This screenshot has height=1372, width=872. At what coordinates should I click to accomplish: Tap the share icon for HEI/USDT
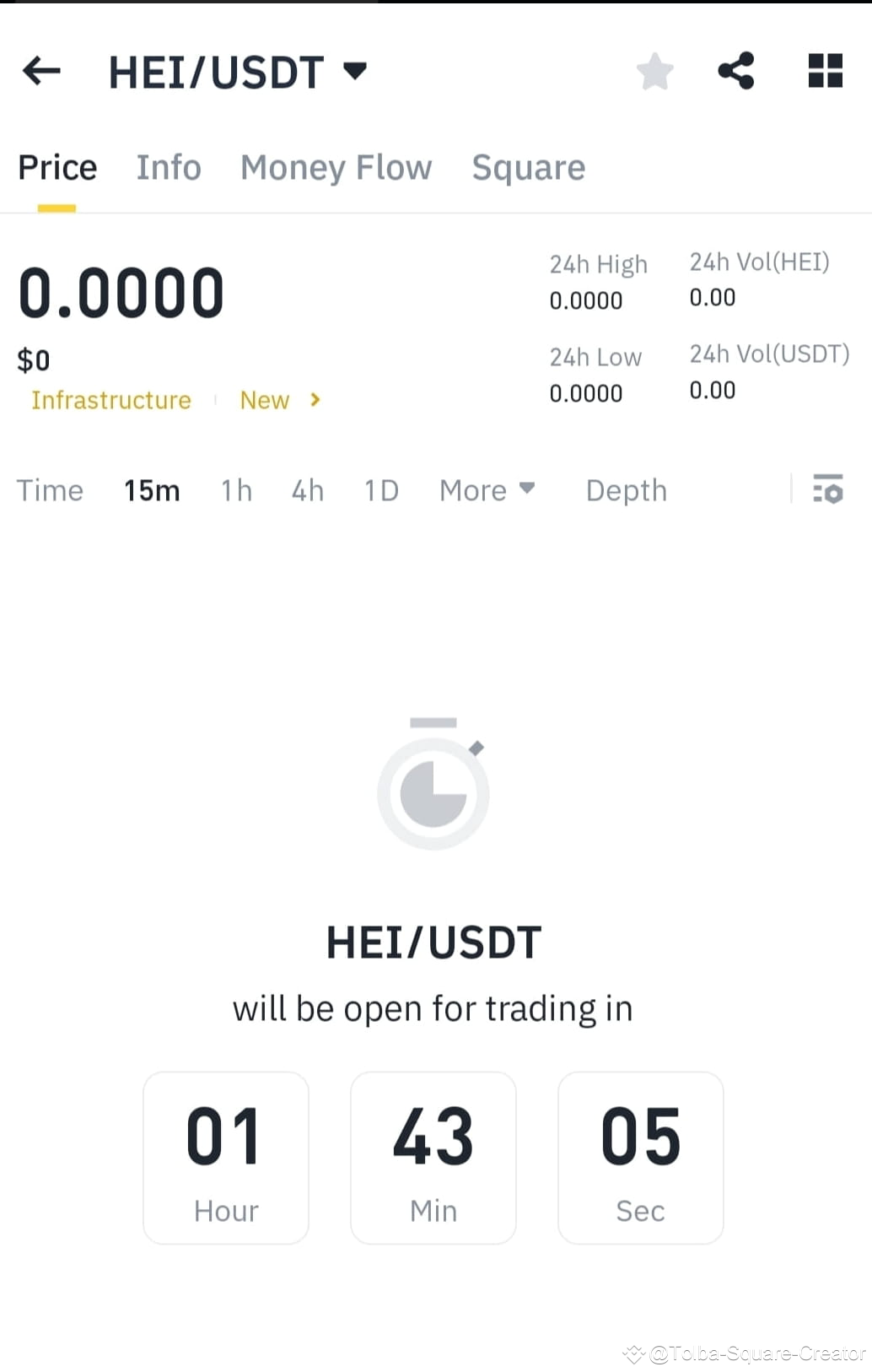click(735, 71)
